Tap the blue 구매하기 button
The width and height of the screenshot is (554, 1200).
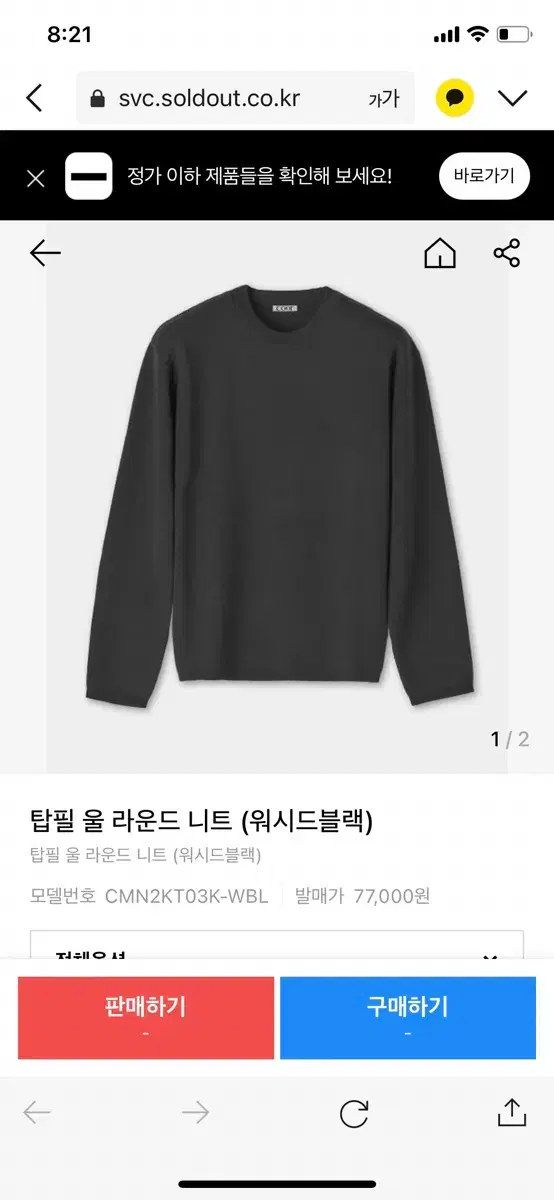tap(408, 1018)
